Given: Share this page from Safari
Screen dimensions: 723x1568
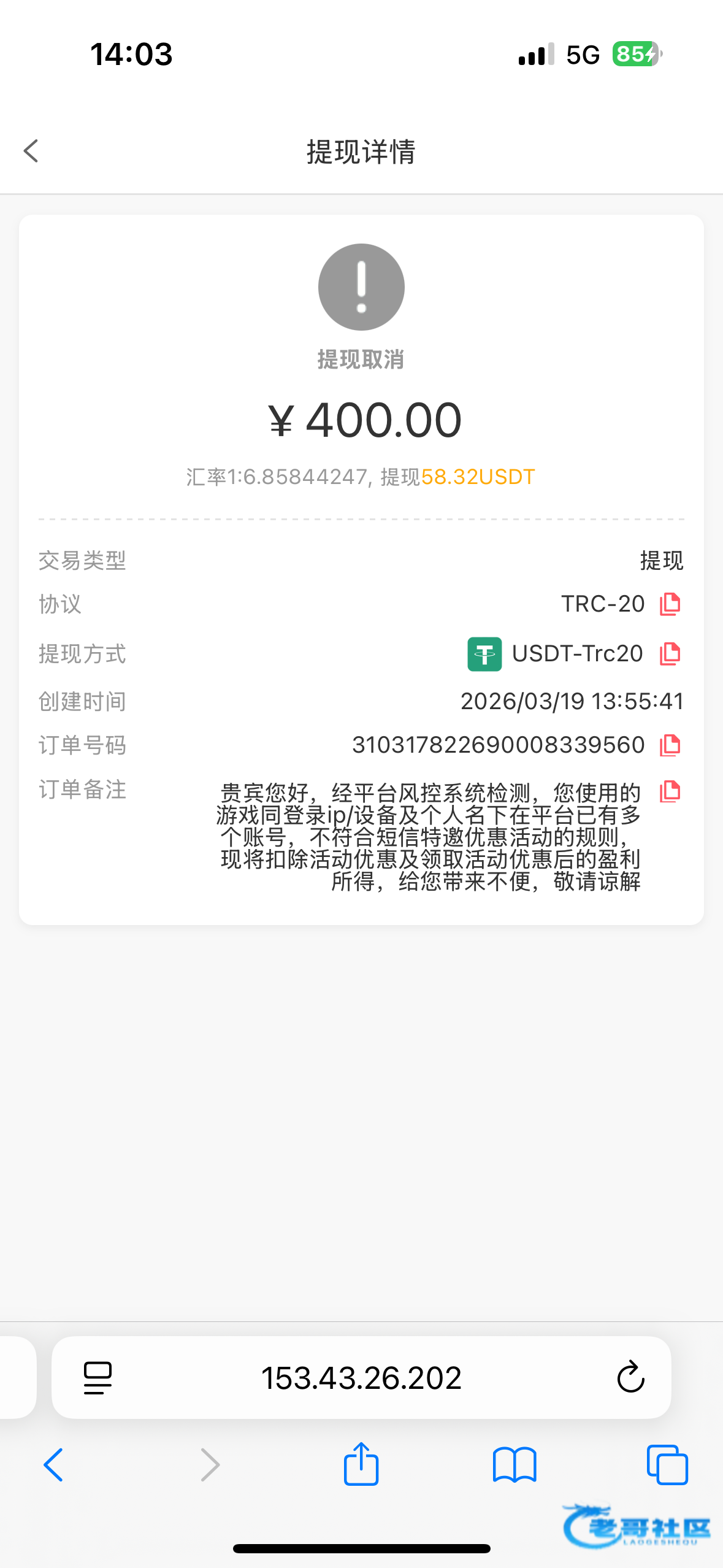Looking at the screenshot, I should tap(361, 1464).
